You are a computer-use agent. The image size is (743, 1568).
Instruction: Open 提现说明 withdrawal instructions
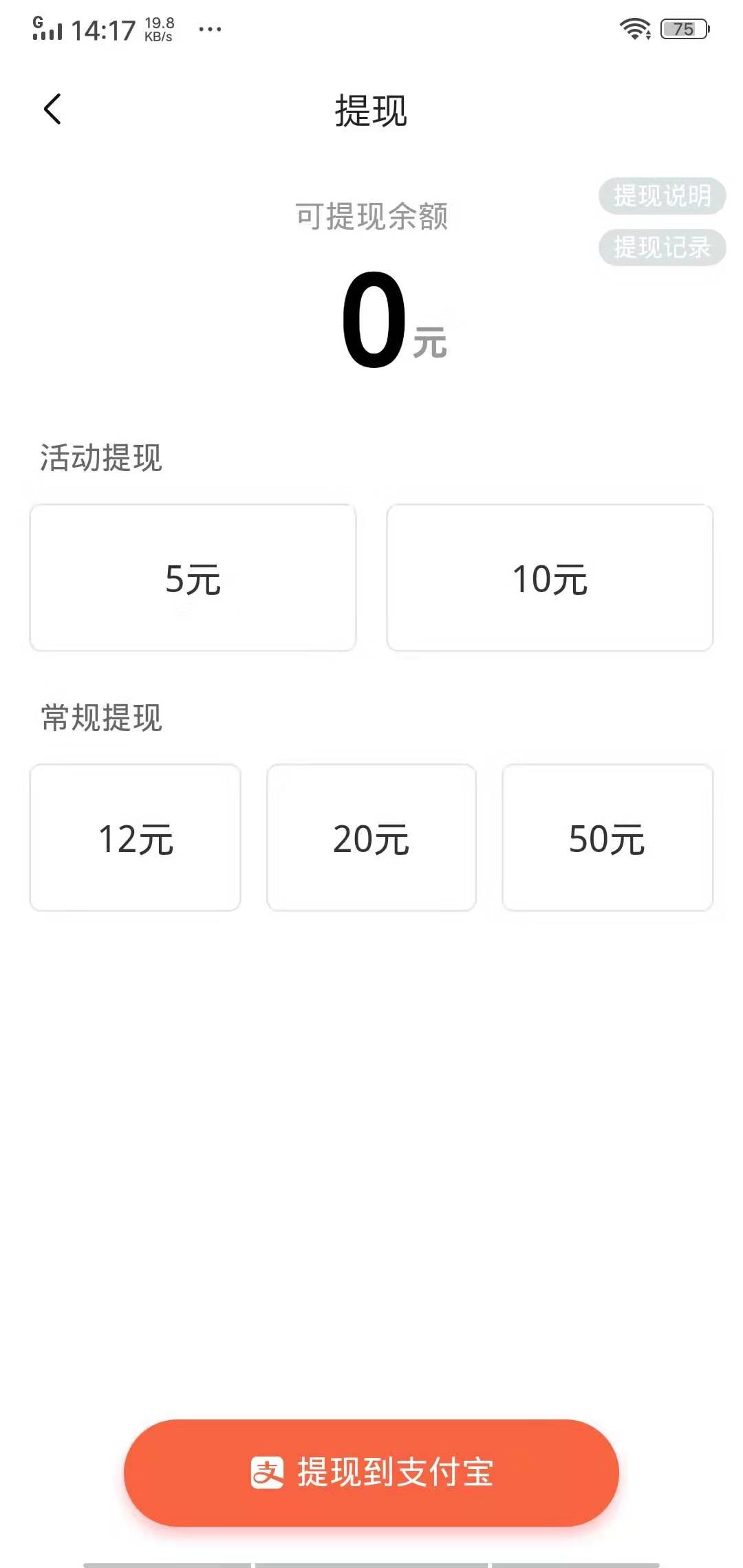tap(663, 196)
